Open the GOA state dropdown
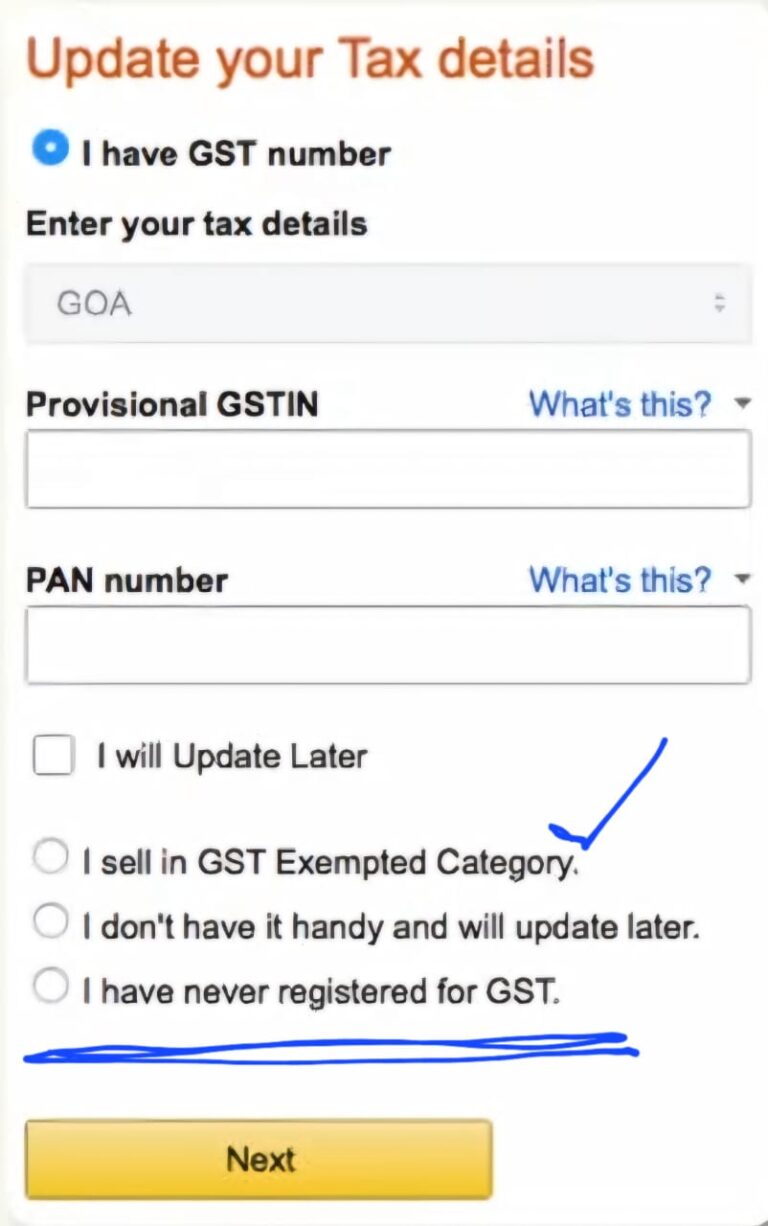The width and height of the screenshot is (768, 1226). click(388, 303)
